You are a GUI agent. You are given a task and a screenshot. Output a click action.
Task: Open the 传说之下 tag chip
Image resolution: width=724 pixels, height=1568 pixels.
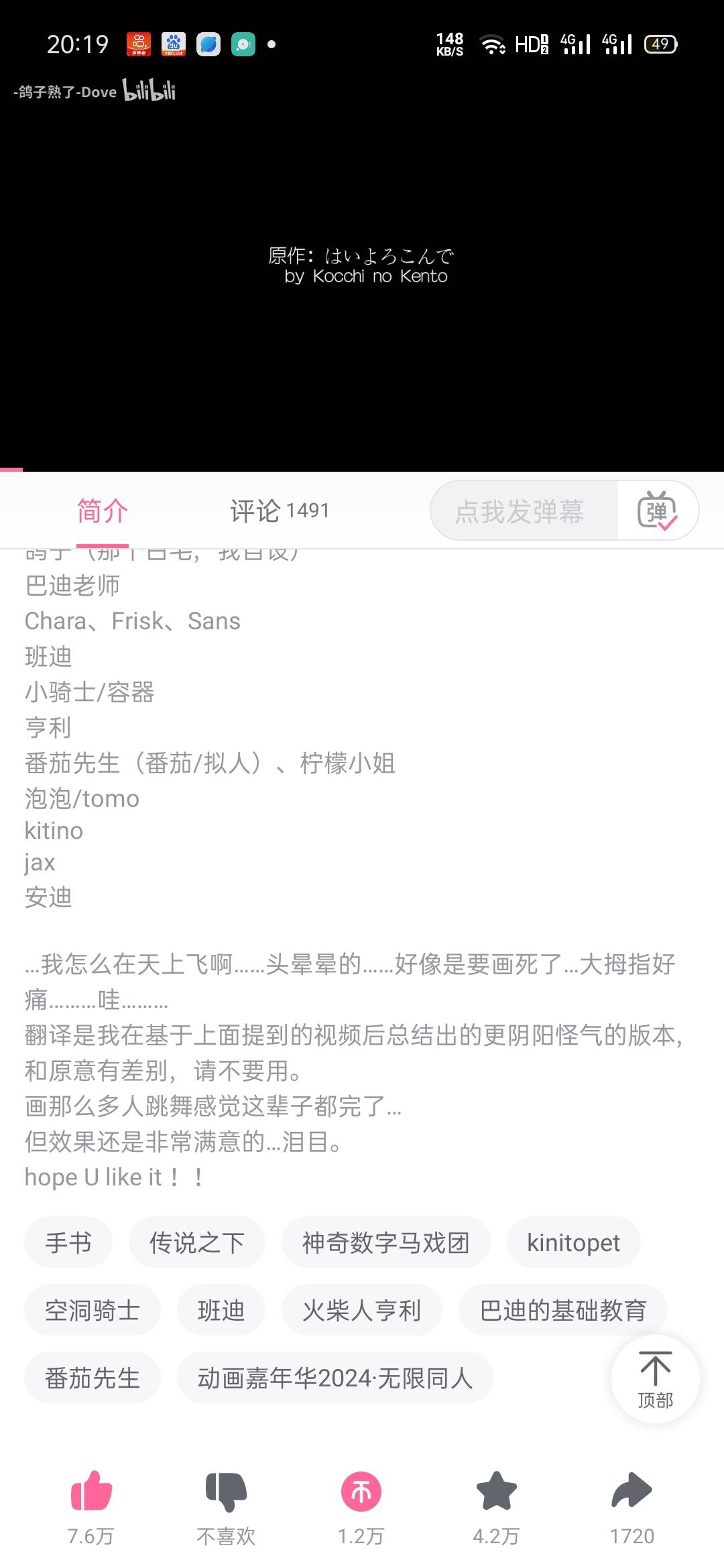pos(196,1243)
